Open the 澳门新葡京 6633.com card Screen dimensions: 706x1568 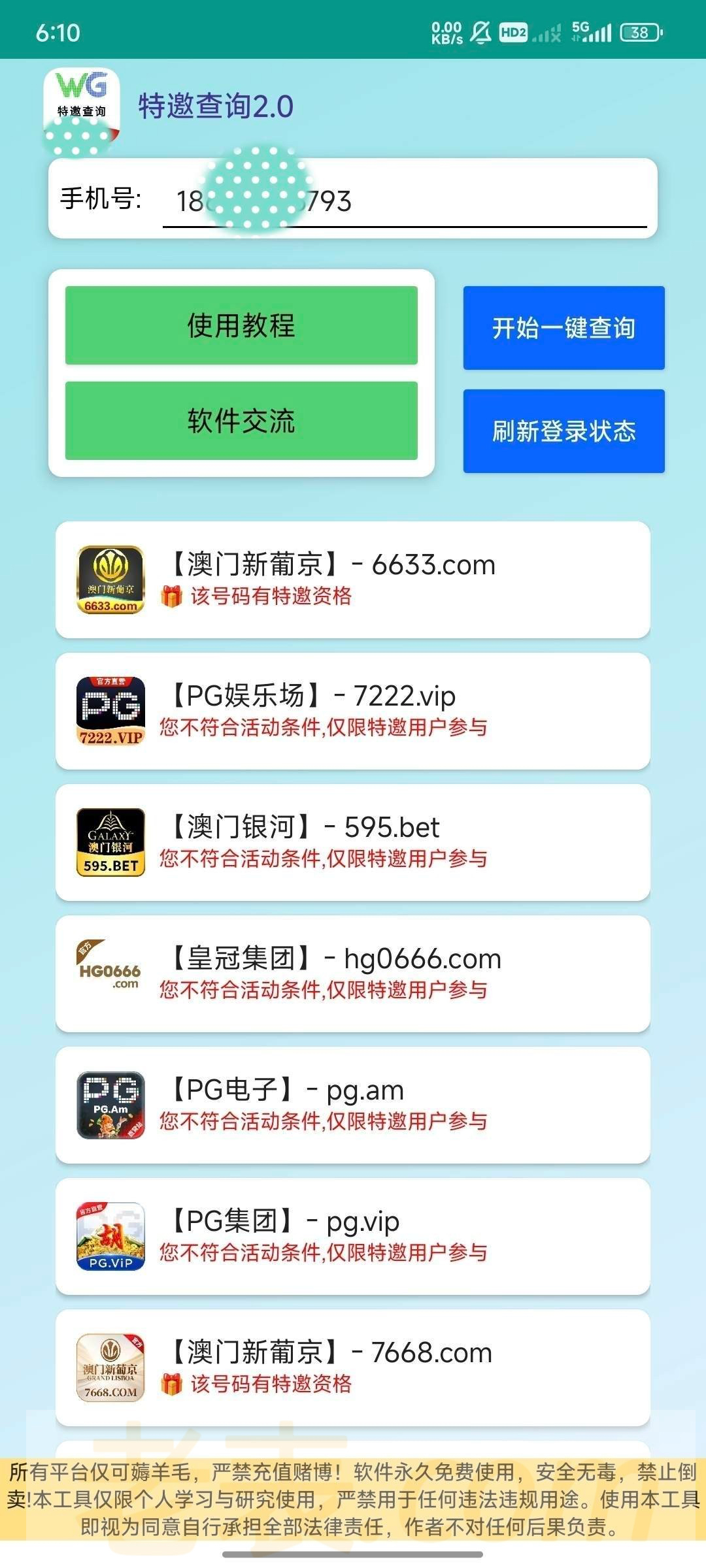pyautogui.click(x=353, y=580)
